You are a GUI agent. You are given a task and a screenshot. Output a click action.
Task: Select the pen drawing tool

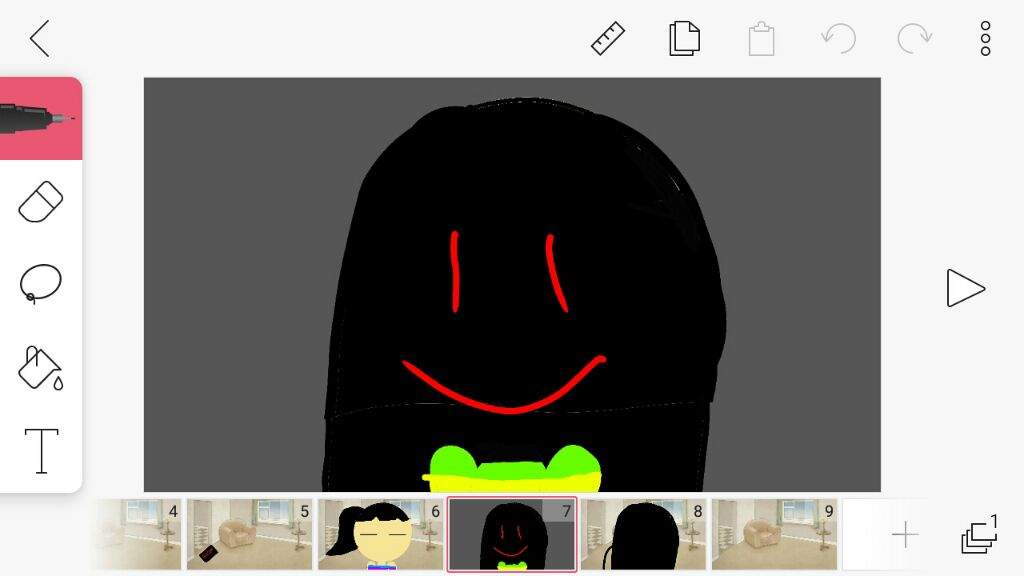(40, 118)
